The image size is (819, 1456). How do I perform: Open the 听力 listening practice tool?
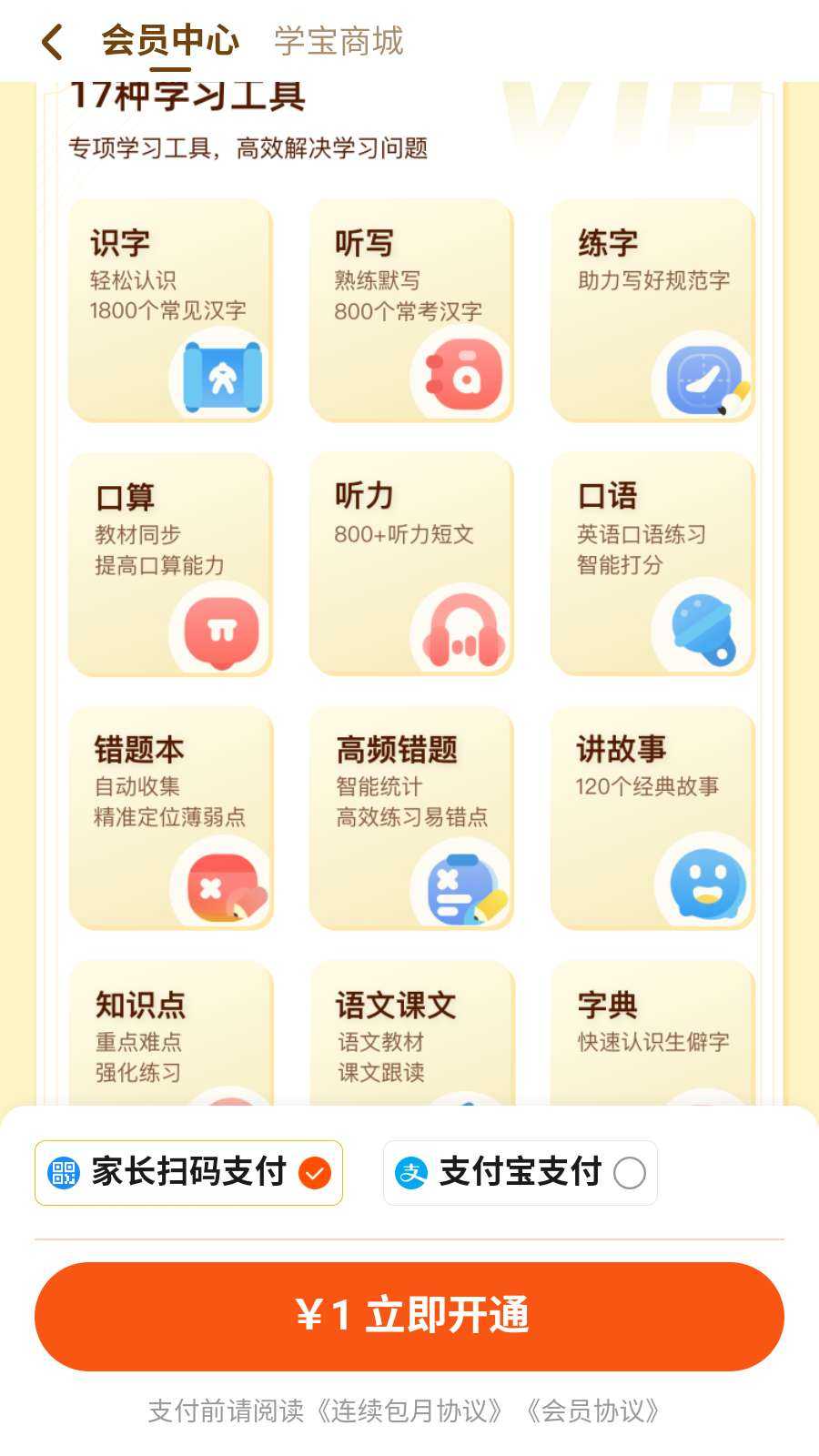pyautogui.click(x=412, y=564)
